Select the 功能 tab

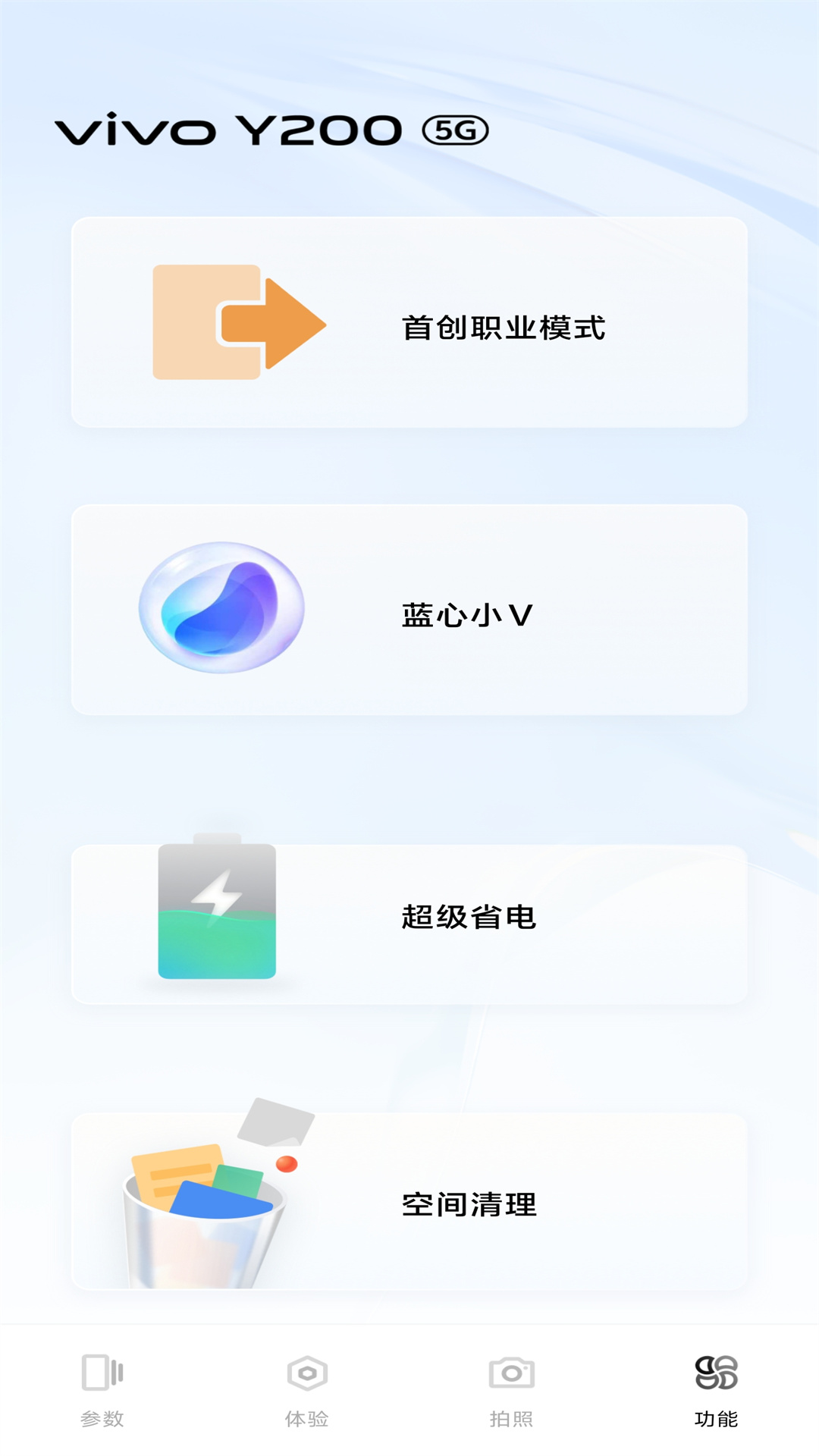pyautogui.click(x=716, y=1391)
